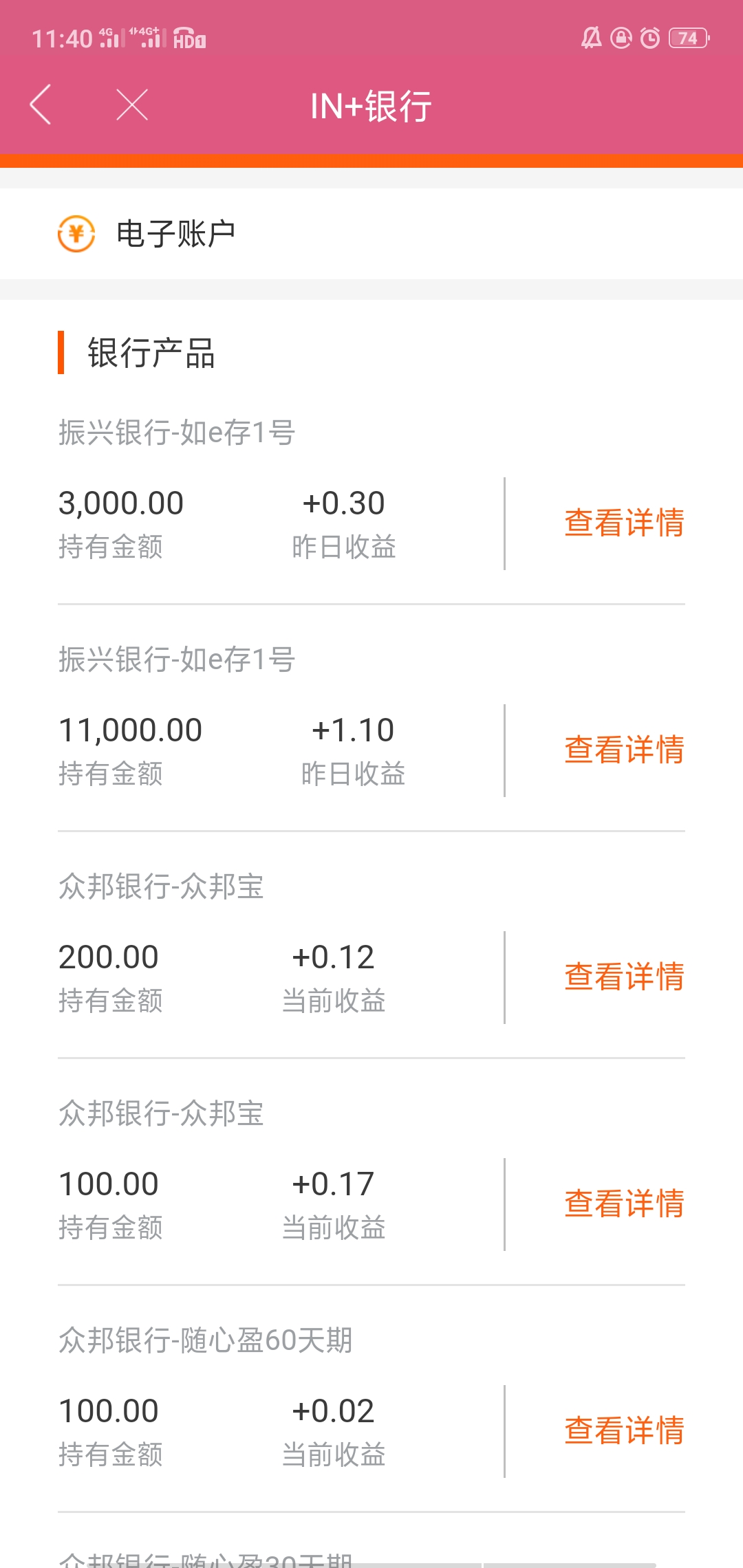The image size is (743, 1568).
Task: View details for 众邦宝 200.00 holding
Action: 624,977
